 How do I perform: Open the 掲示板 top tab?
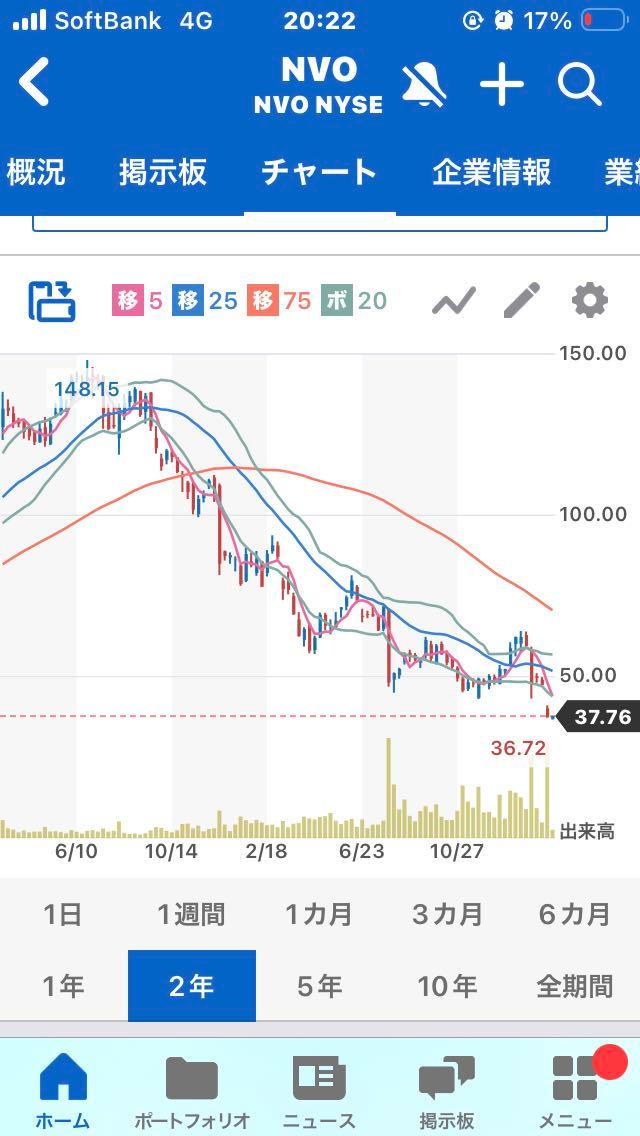tap(162, 172)
